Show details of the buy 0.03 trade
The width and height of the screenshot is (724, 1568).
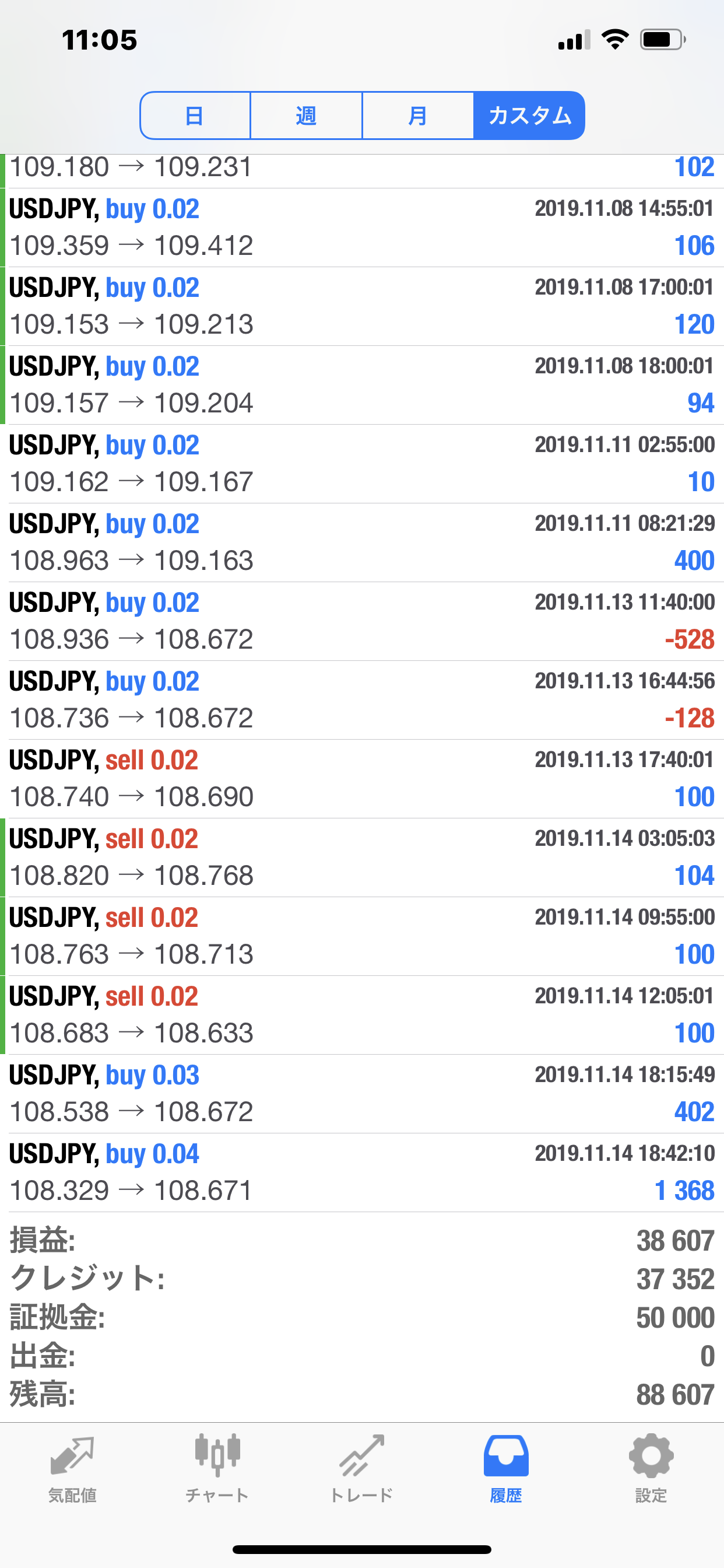click(362, 1094)
